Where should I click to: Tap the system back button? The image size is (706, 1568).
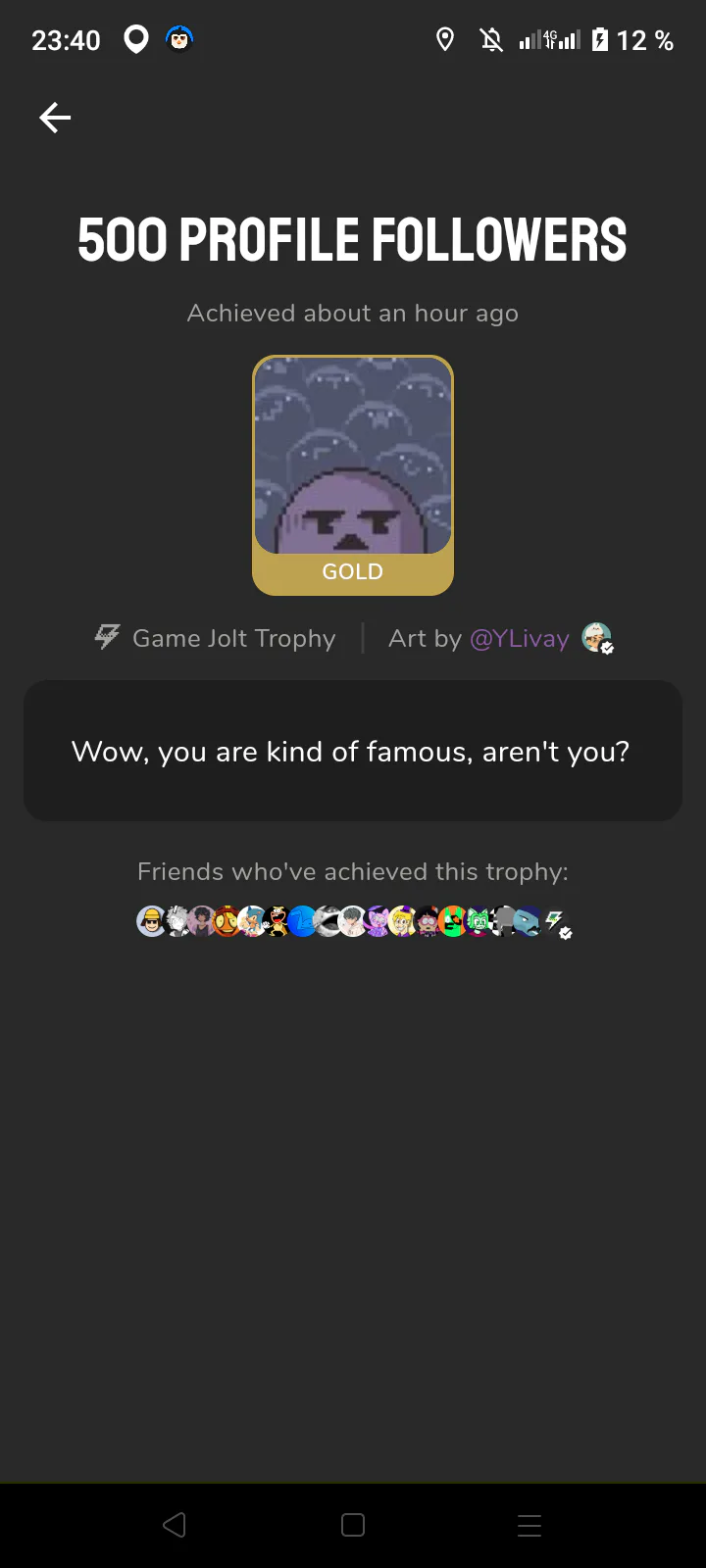point(175,1525)
